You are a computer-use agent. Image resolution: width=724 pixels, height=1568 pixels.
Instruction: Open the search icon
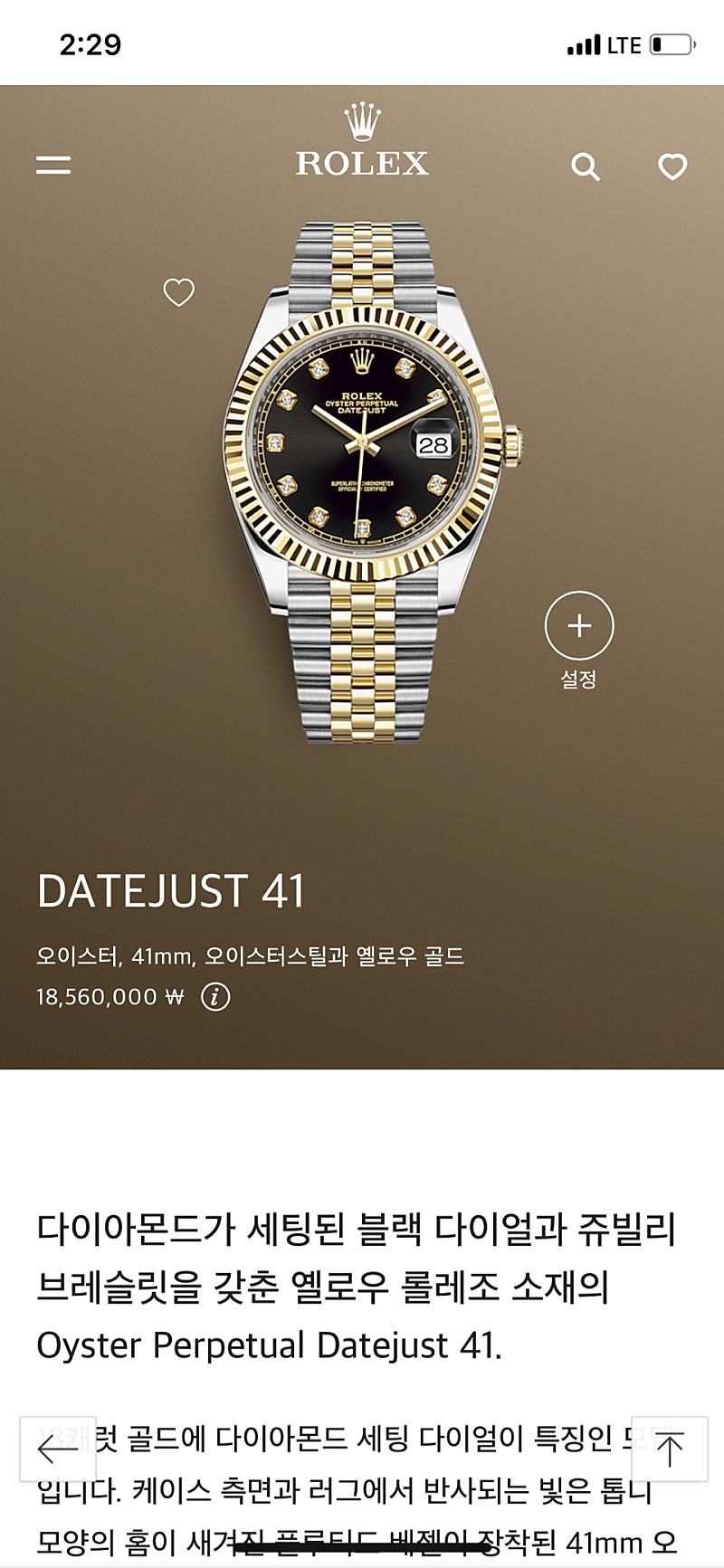586,166
